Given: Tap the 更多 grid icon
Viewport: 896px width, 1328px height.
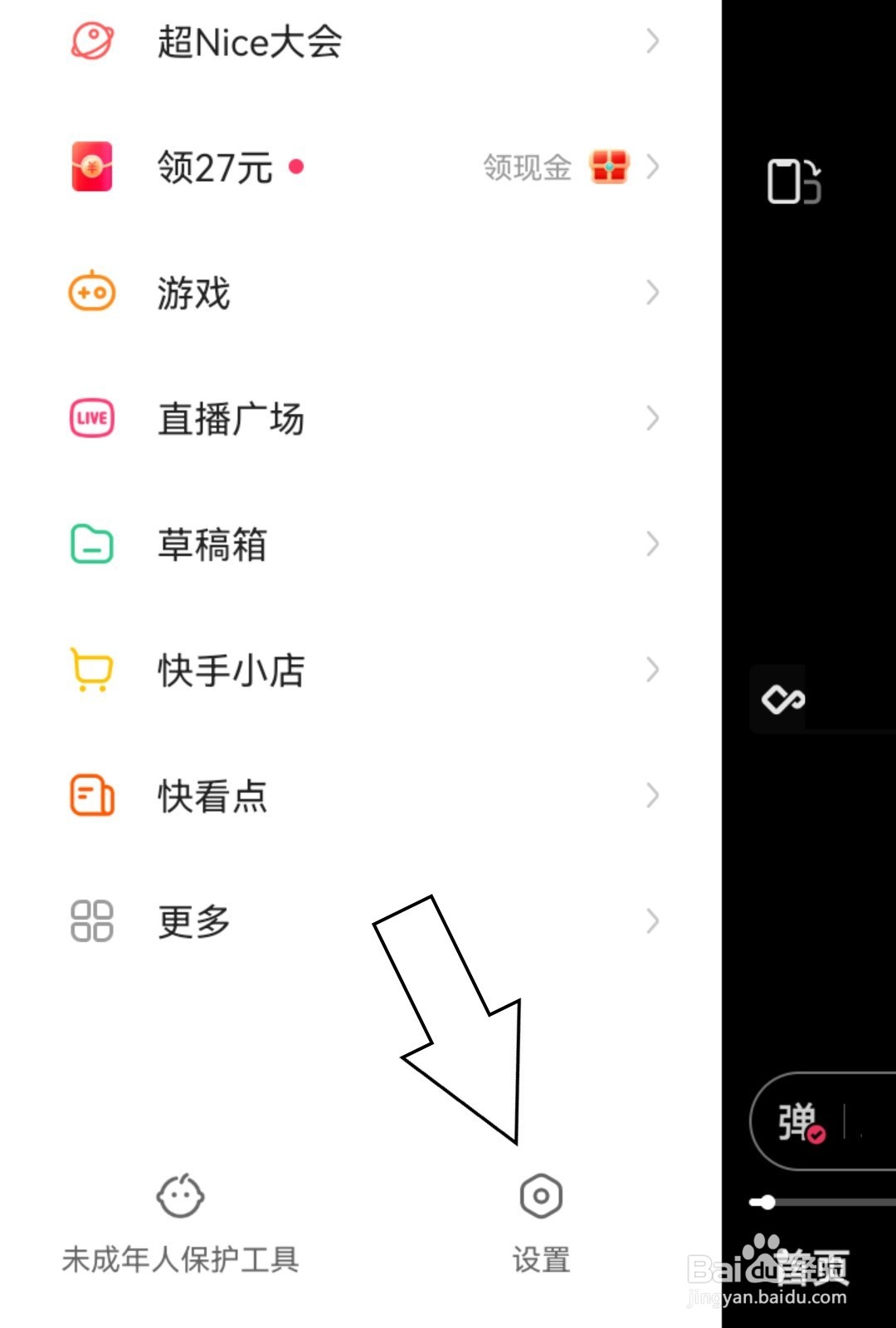Looking at the screenshot, I should pyautogui.click(x=91, y=921).
